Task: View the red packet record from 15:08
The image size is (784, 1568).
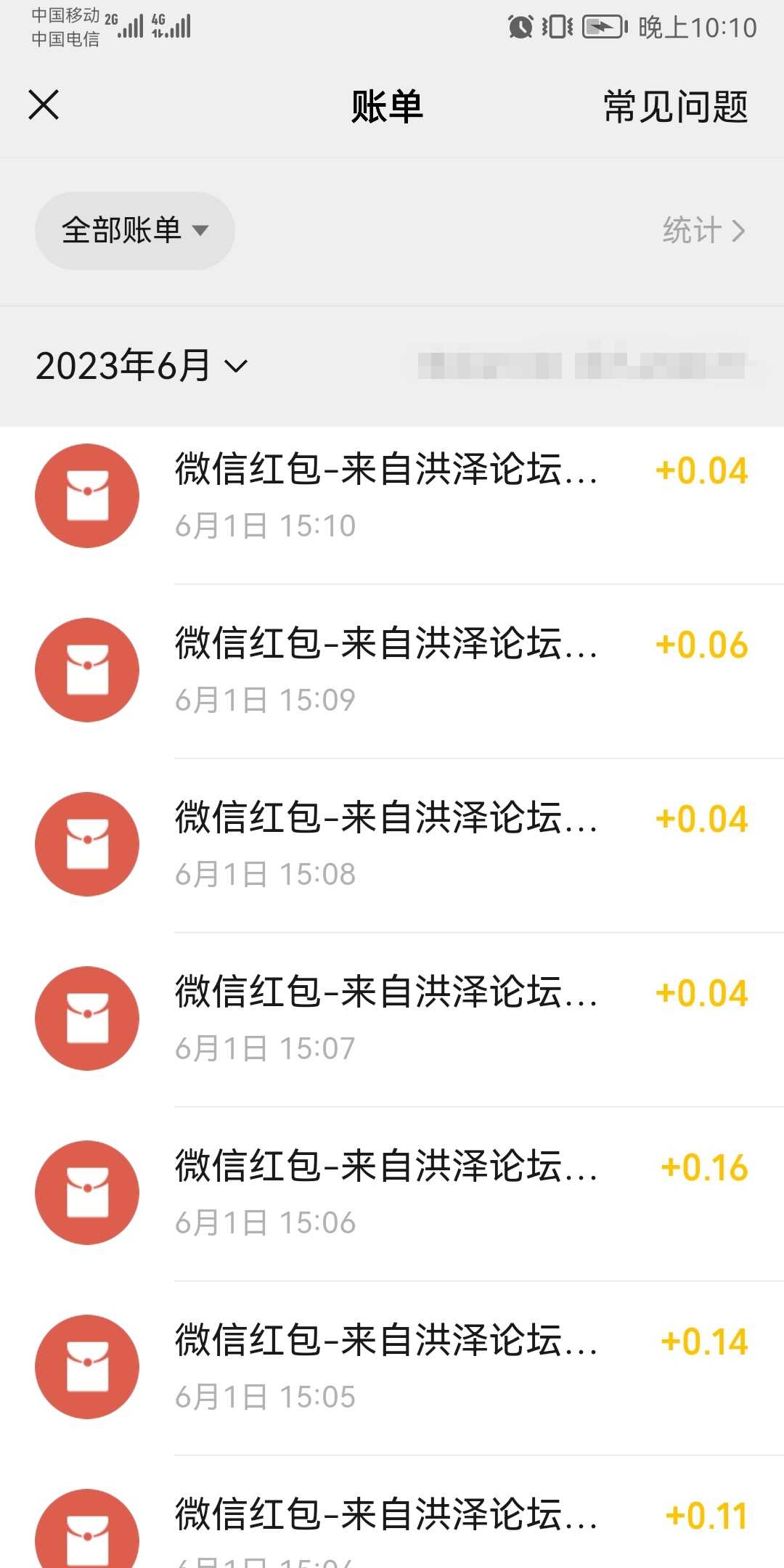Action: (x=392, y=845)
